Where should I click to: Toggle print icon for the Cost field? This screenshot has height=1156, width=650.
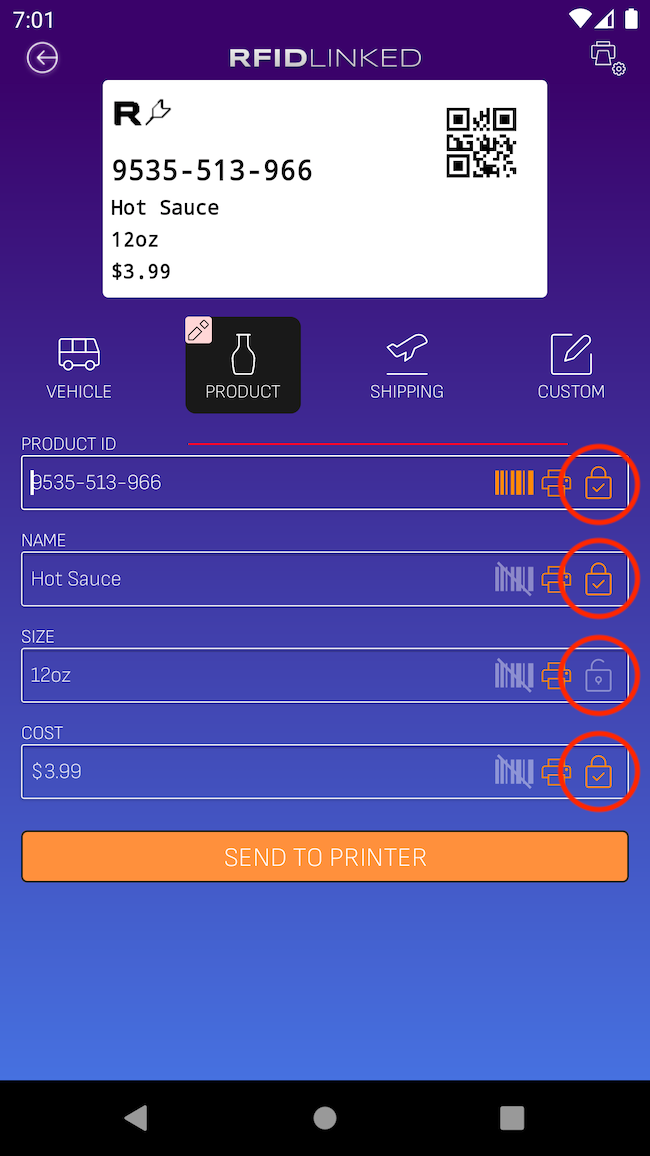[556, 772]
